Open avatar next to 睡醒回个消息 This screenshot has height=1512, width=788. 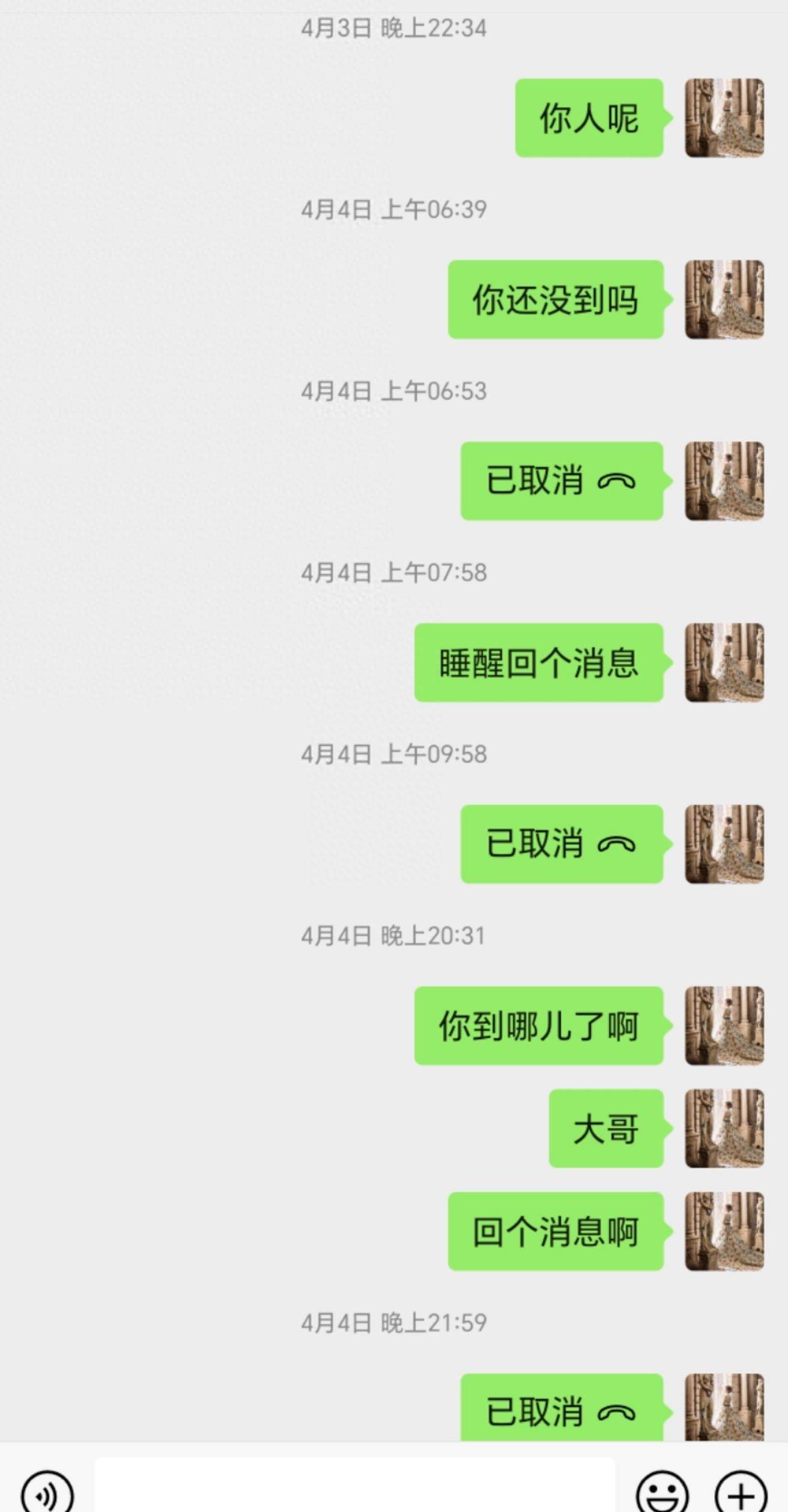[x=724, y=663]
